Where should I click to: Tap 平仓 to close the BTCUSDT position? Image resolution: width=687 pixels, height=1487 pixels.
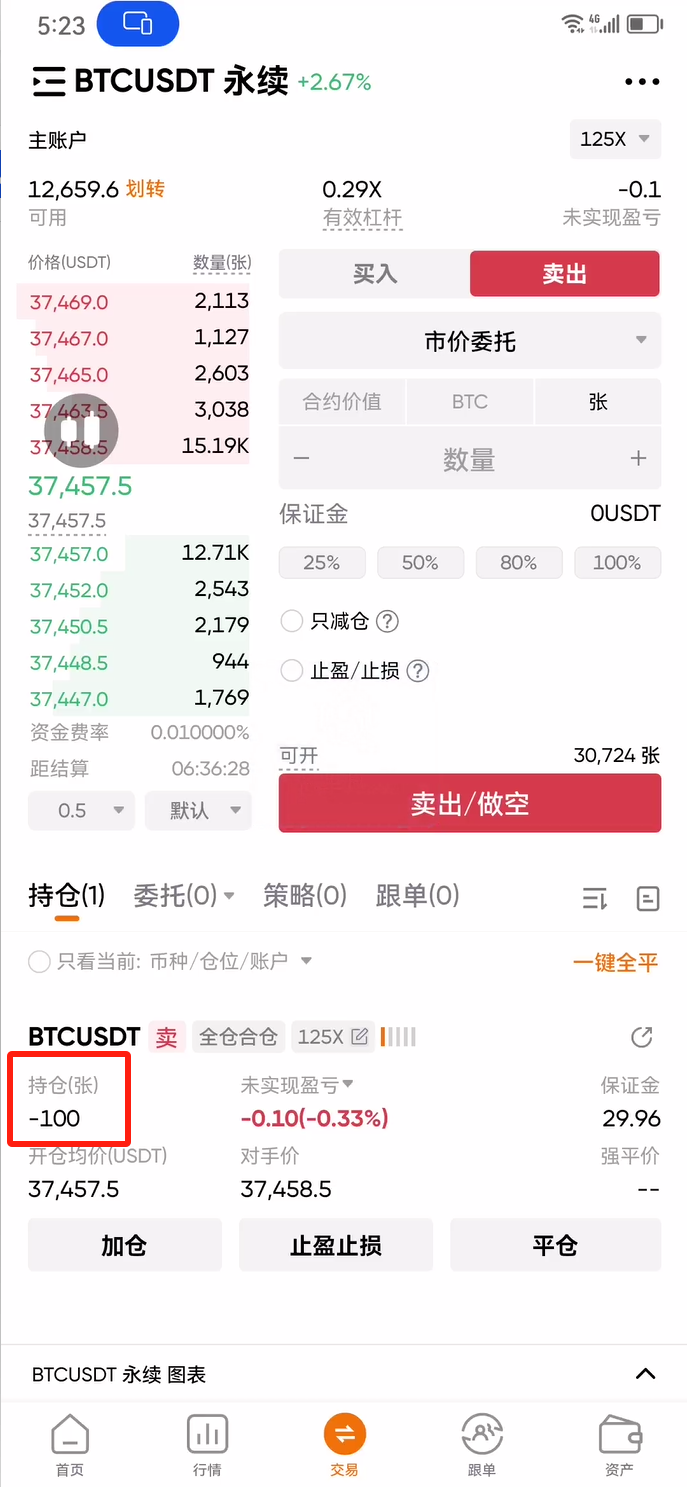tap(555, 1245)
